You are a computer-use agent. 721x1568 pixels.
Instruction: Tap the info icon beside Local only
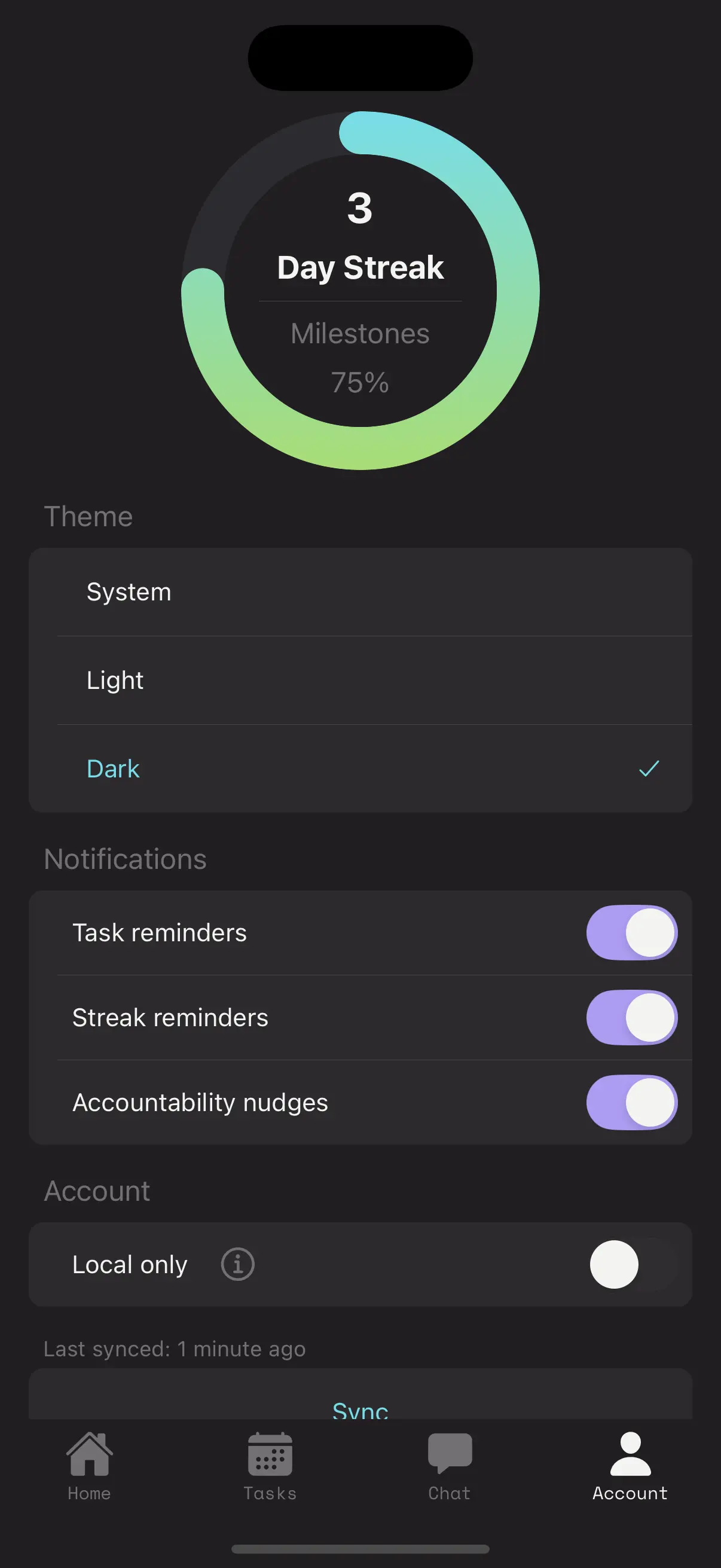237,1264
